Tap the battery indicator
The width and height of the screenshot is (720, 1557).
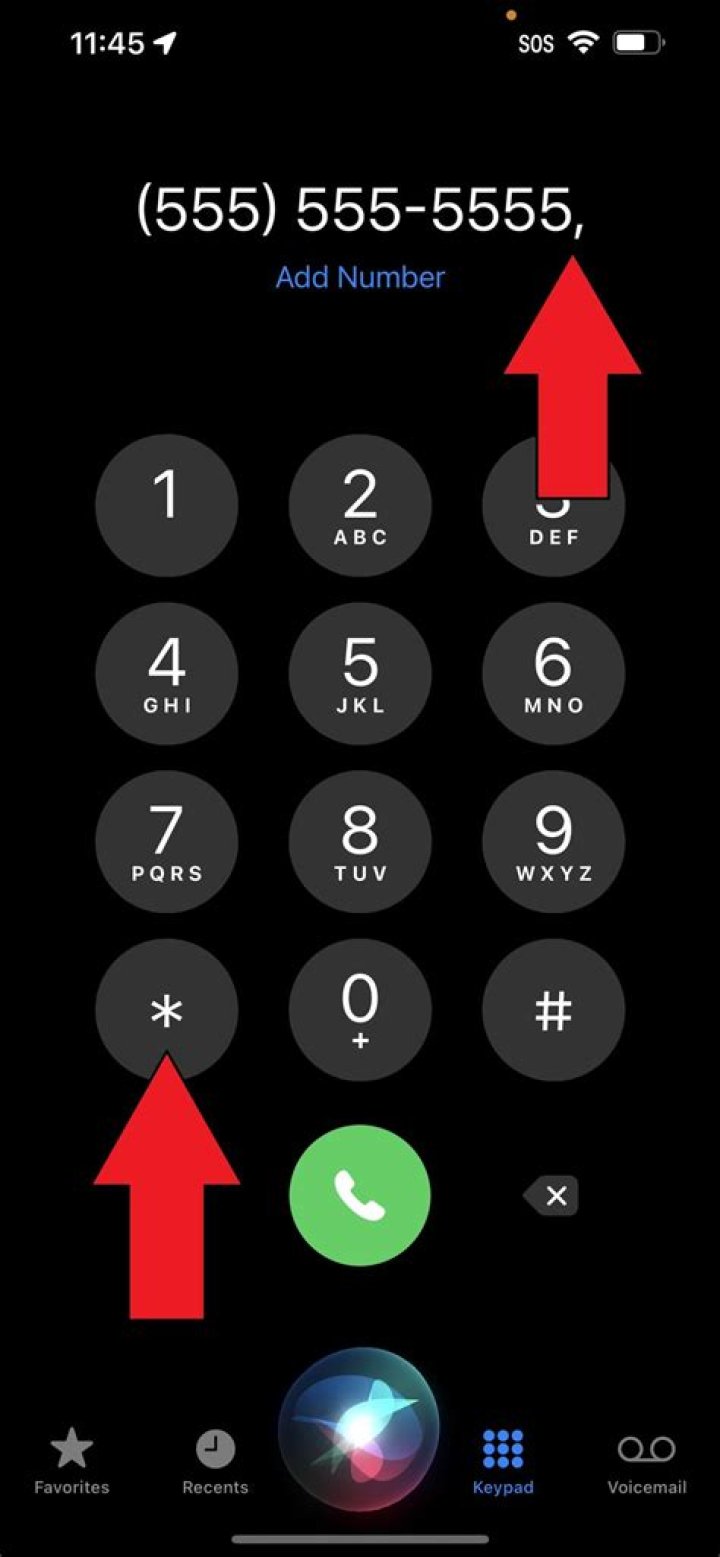pos(637,43)
